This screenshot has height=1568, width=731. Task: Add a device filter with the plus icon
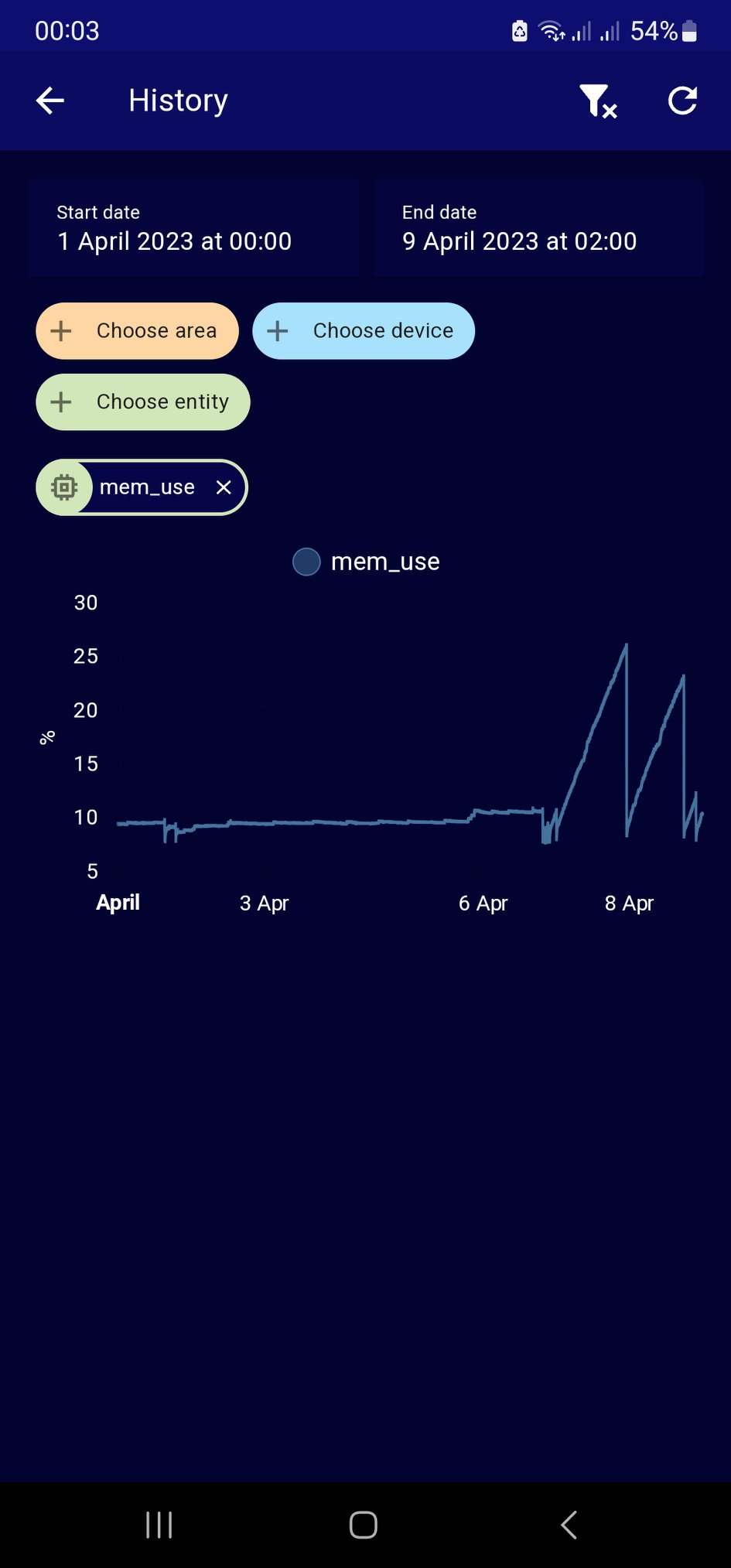276,330
